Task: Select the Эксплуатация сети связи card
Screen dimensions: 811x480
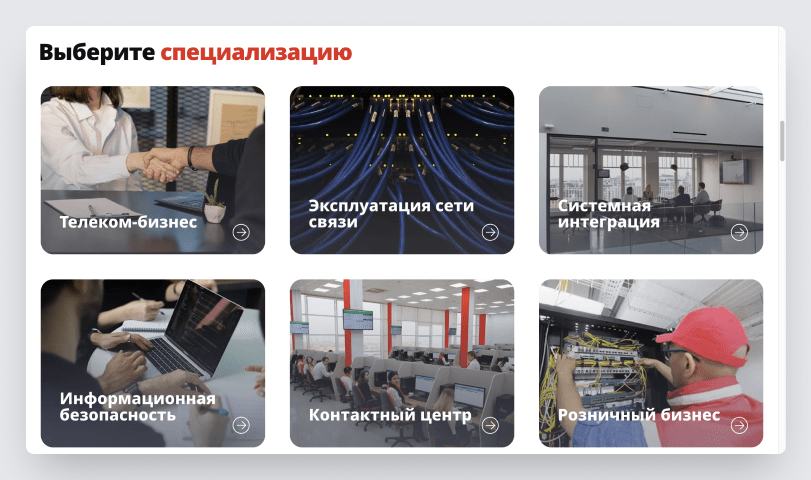Action: pyautogui.click(x=401, y=170)
